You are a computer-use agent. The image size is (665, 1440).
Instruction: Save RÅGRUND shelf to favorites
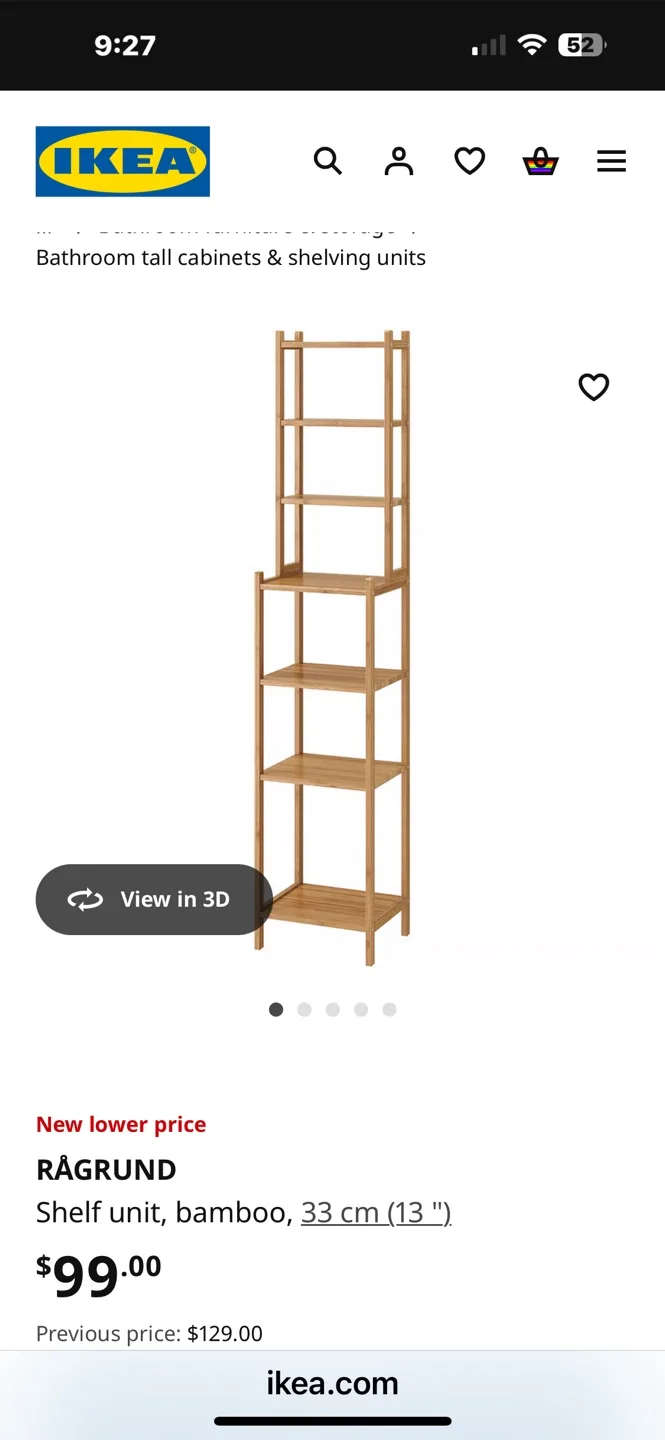click(x=594, y=387)
